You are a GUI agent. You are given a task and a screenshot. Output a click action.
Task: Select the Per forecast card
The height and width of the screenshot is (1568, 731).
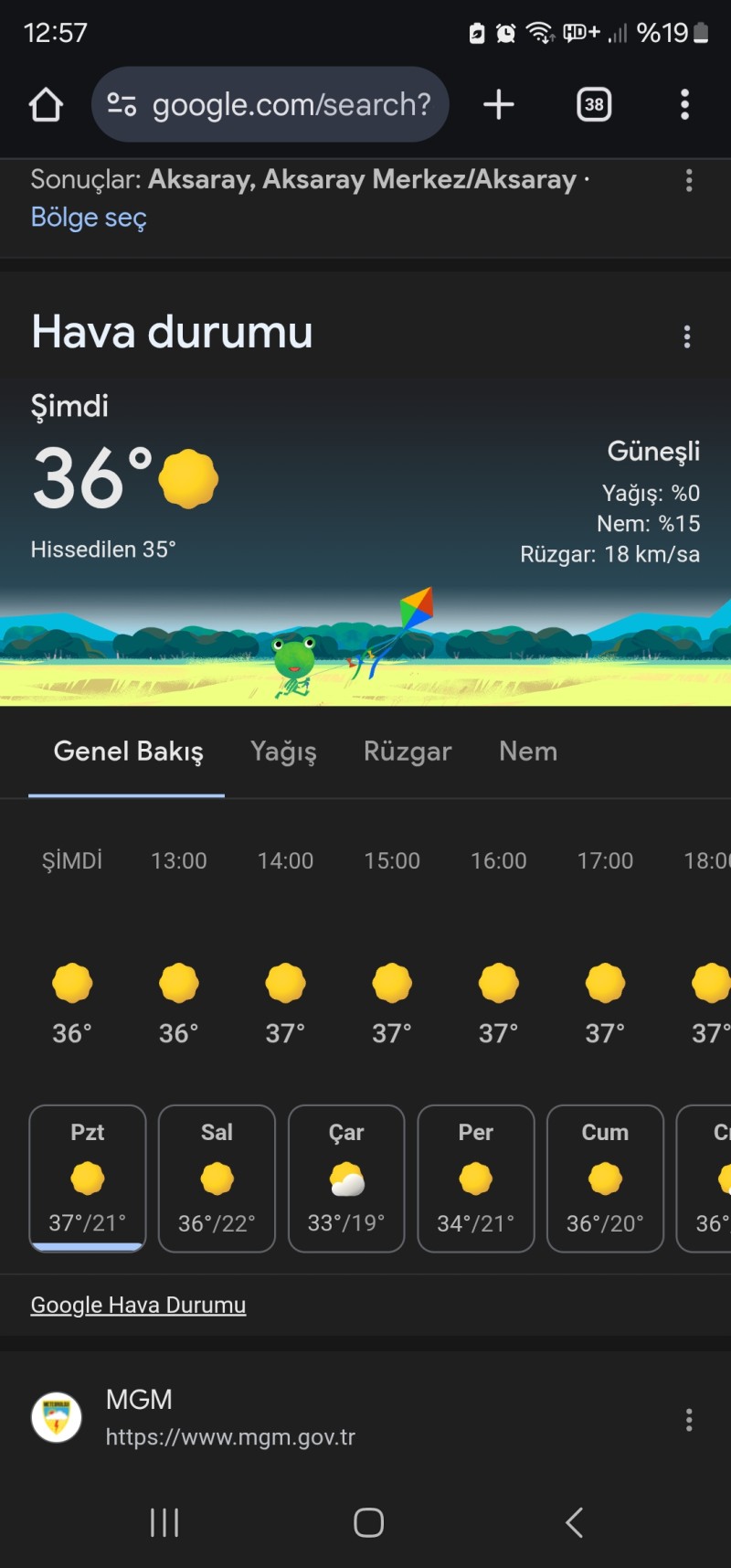[x=476, y=1178]
